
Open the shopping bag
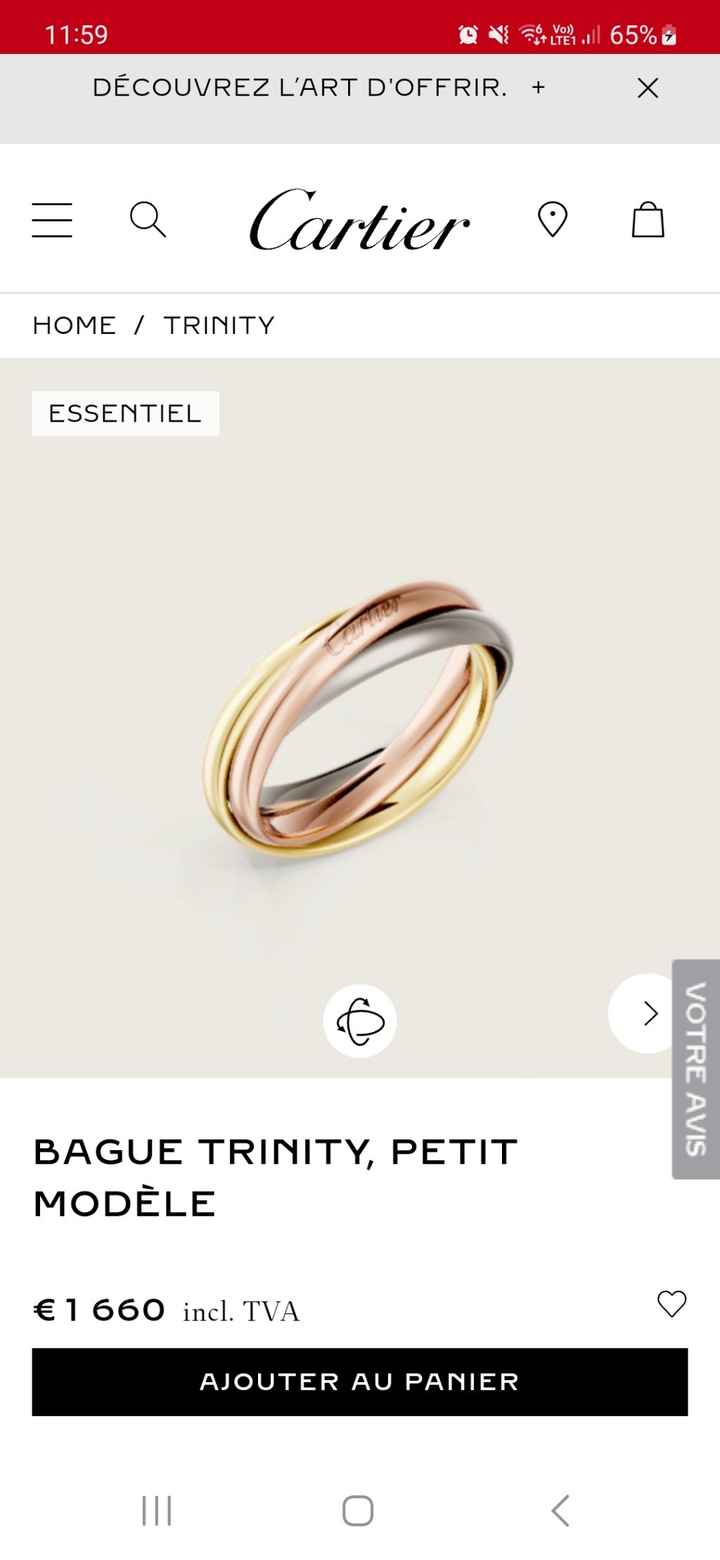click(648, 220)
